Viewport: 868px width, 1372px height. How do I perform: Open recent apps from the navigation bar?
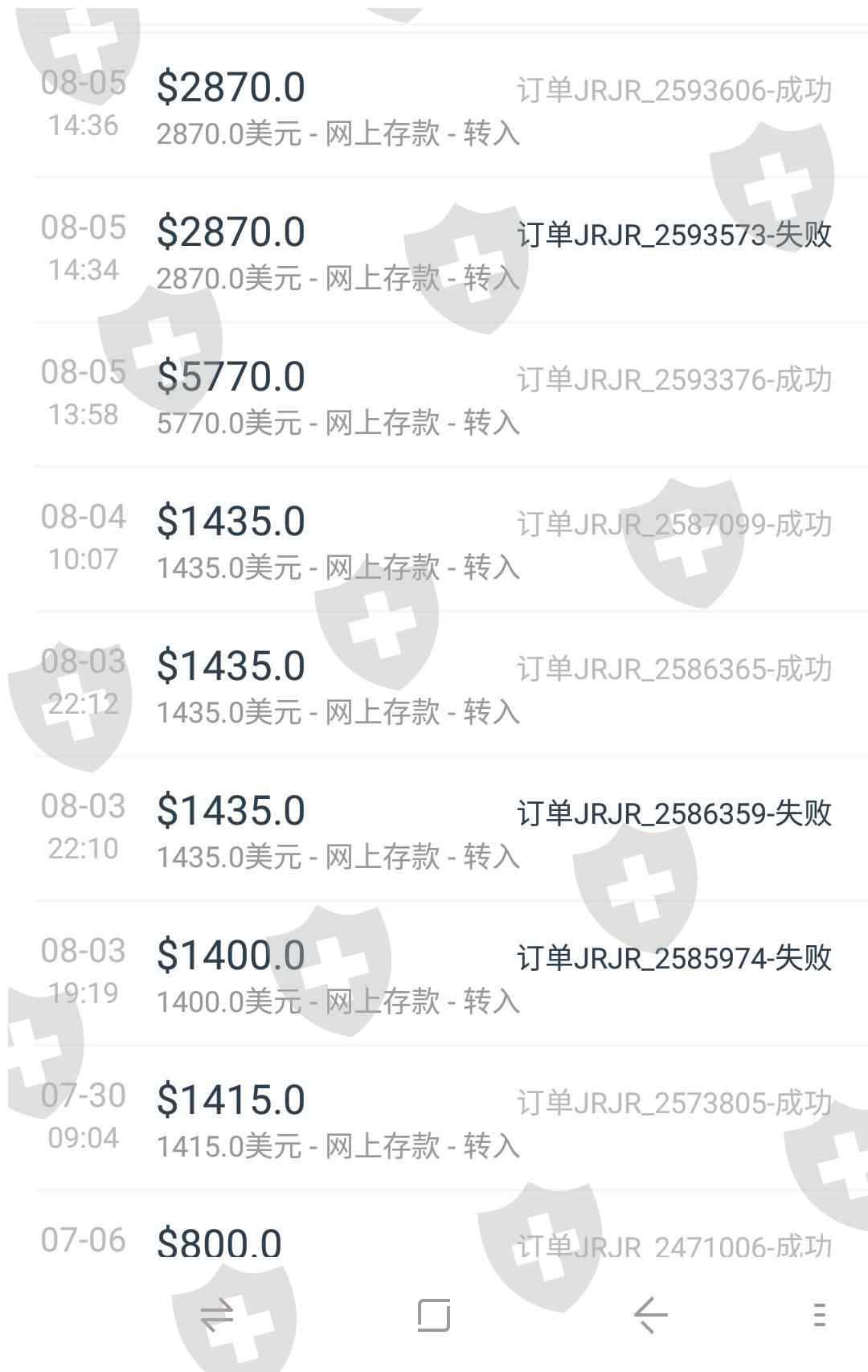tap(217, 1316)
